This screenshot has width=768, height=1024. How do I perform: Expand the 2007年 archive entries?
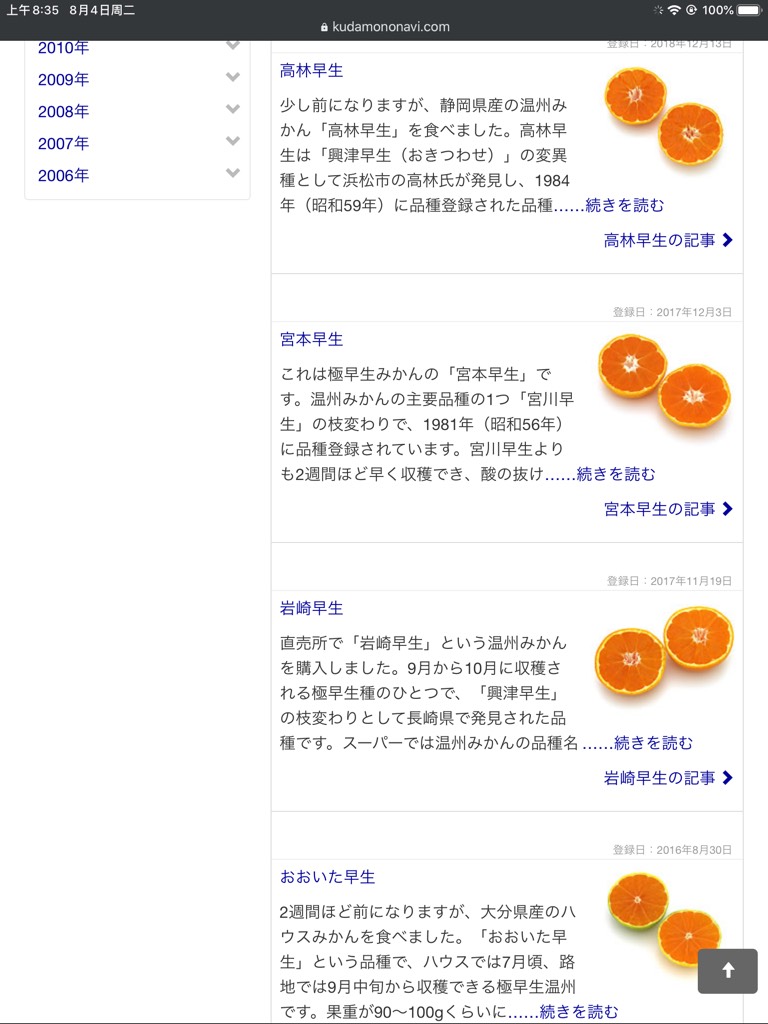[x=233, y=142]
